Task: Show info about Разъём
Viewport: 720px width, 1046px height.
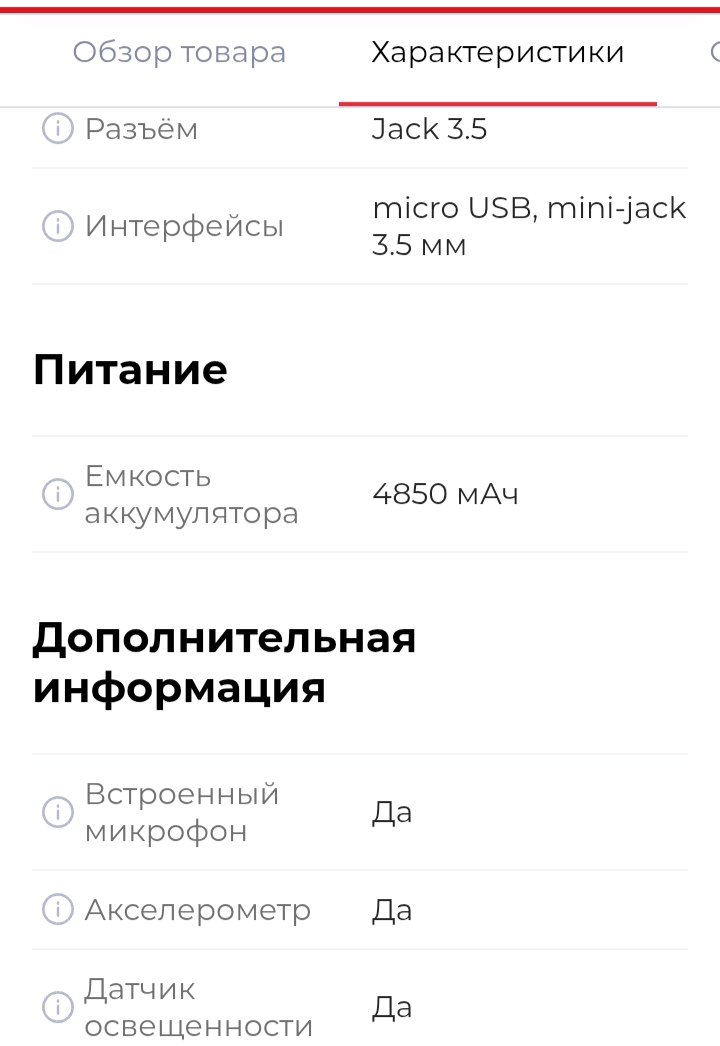Action: [x=58, y=129]
